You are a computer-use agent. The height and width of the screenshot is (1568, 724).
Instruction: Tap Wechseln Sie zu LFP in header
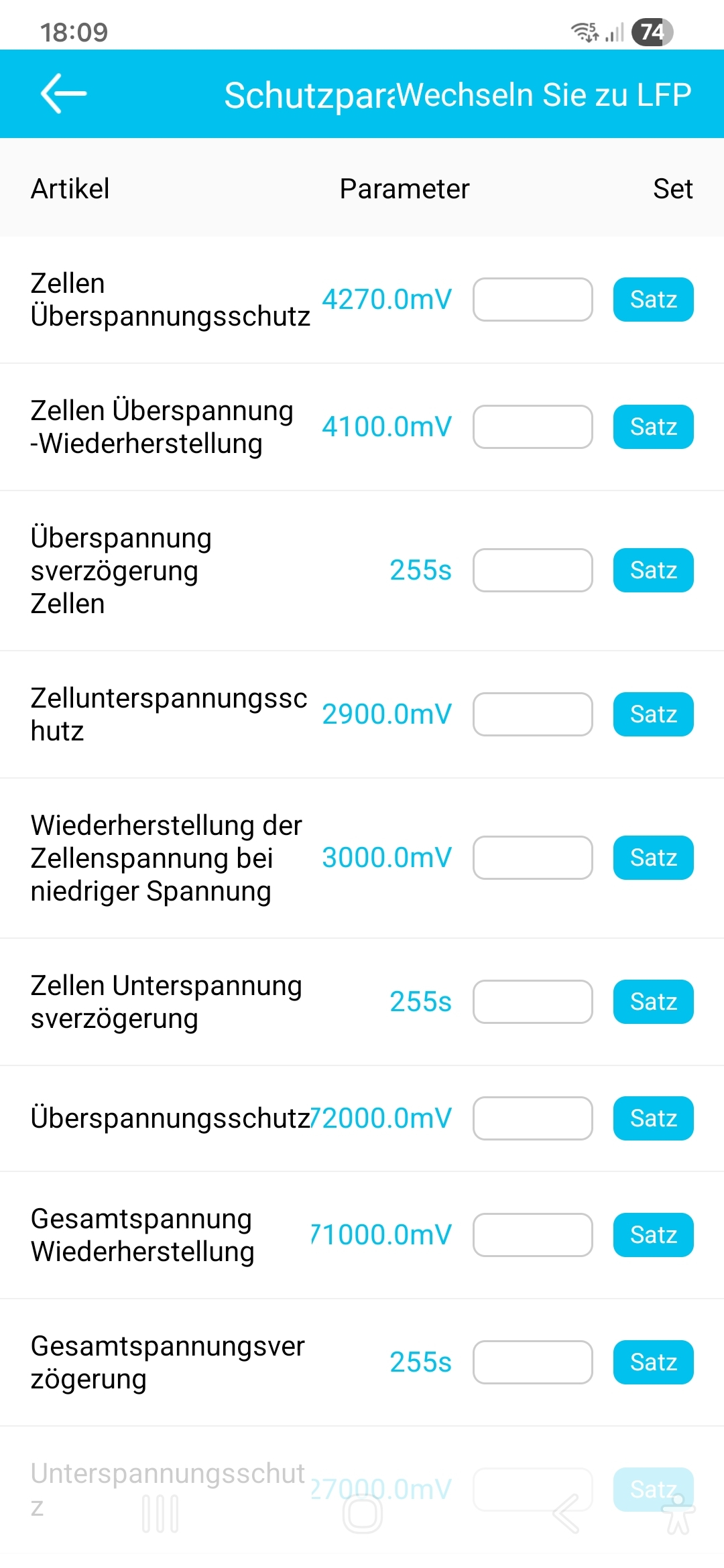coord(544,94)
